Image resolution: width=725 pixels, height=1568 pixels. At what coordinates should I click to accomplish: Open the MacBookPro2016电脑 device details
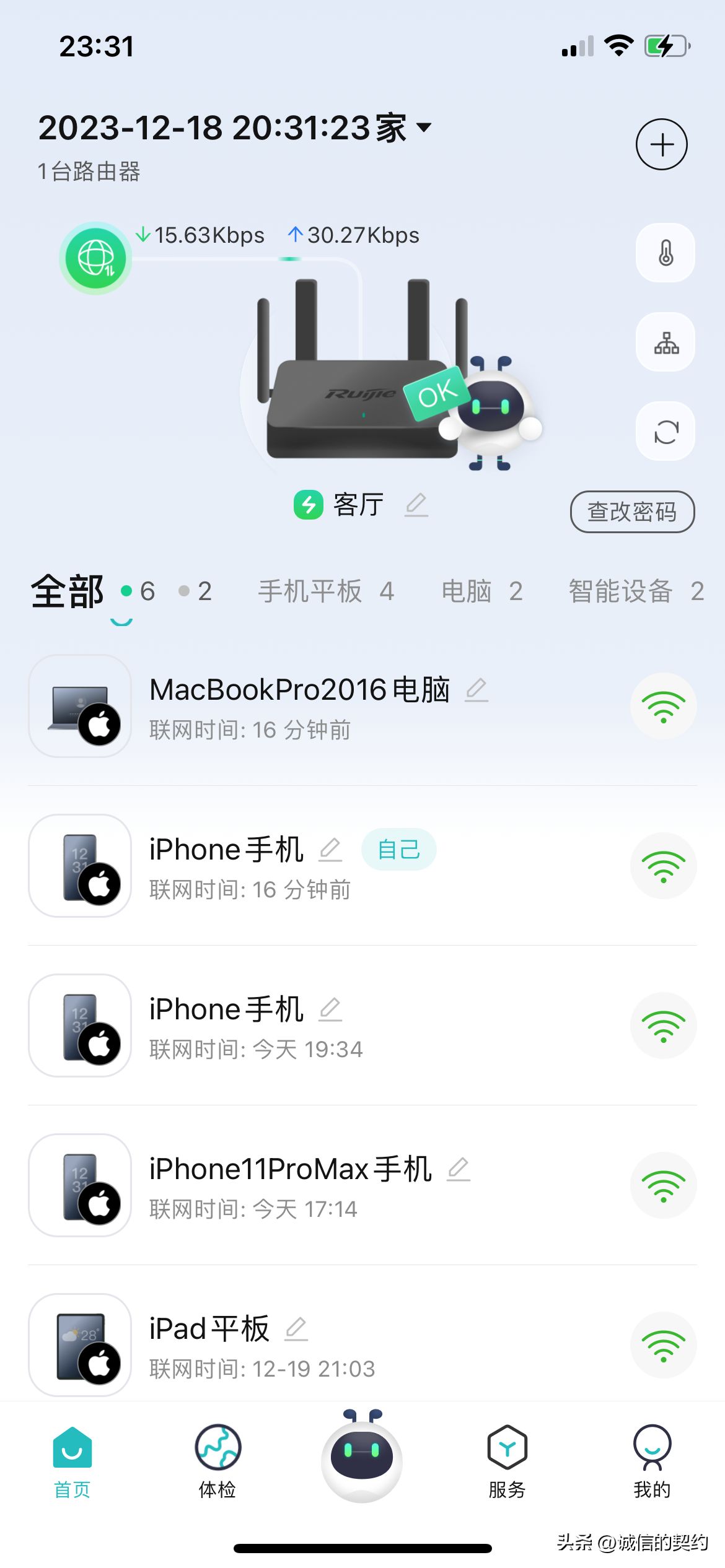click(299, 706)
